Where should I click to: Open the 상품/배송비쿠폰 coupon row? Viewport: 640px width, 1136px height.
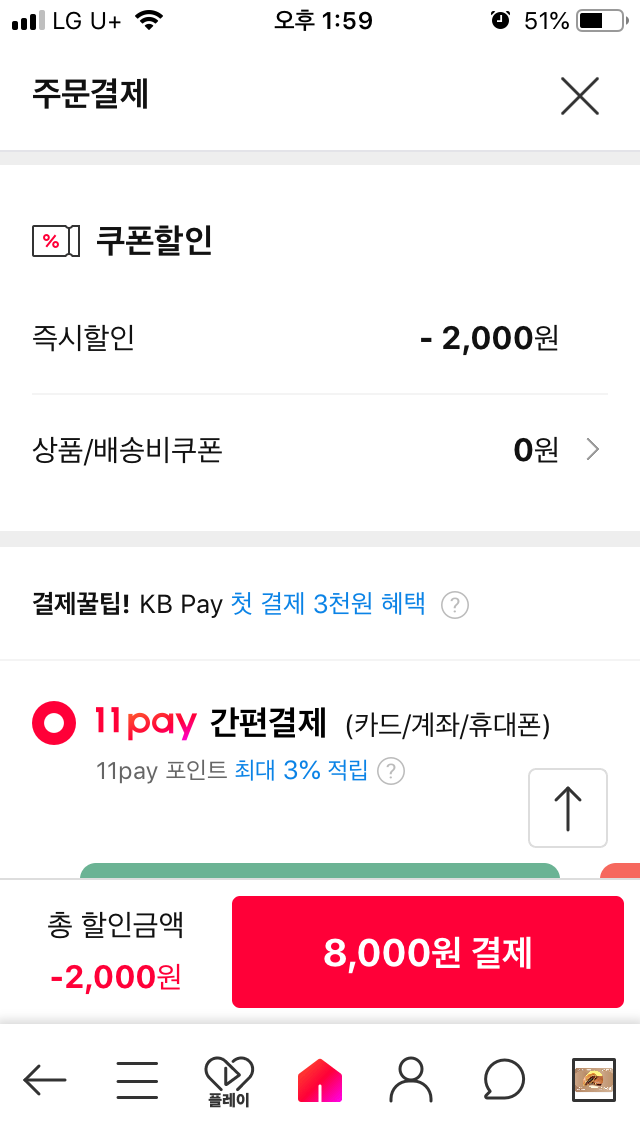tap(320, 450)
